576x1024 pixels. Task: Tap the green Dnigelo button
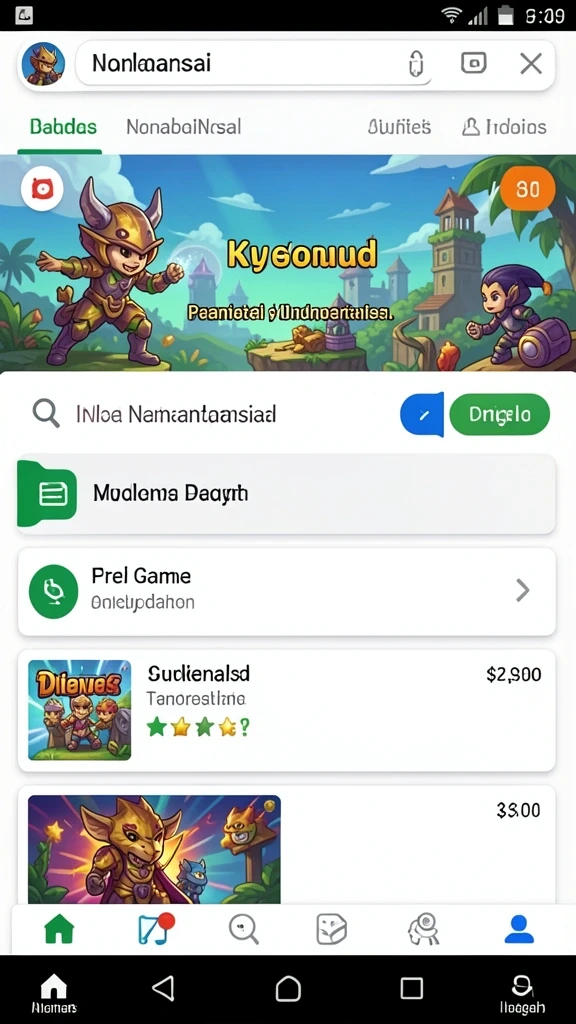coord(500,414)
